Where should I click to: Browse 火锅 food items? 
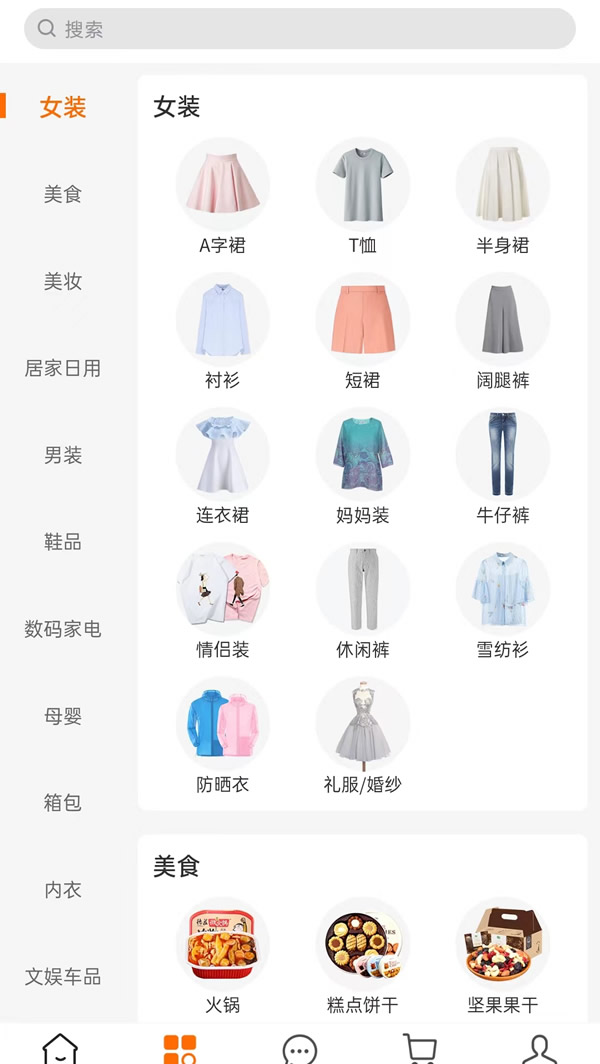[x=222, y=955]
